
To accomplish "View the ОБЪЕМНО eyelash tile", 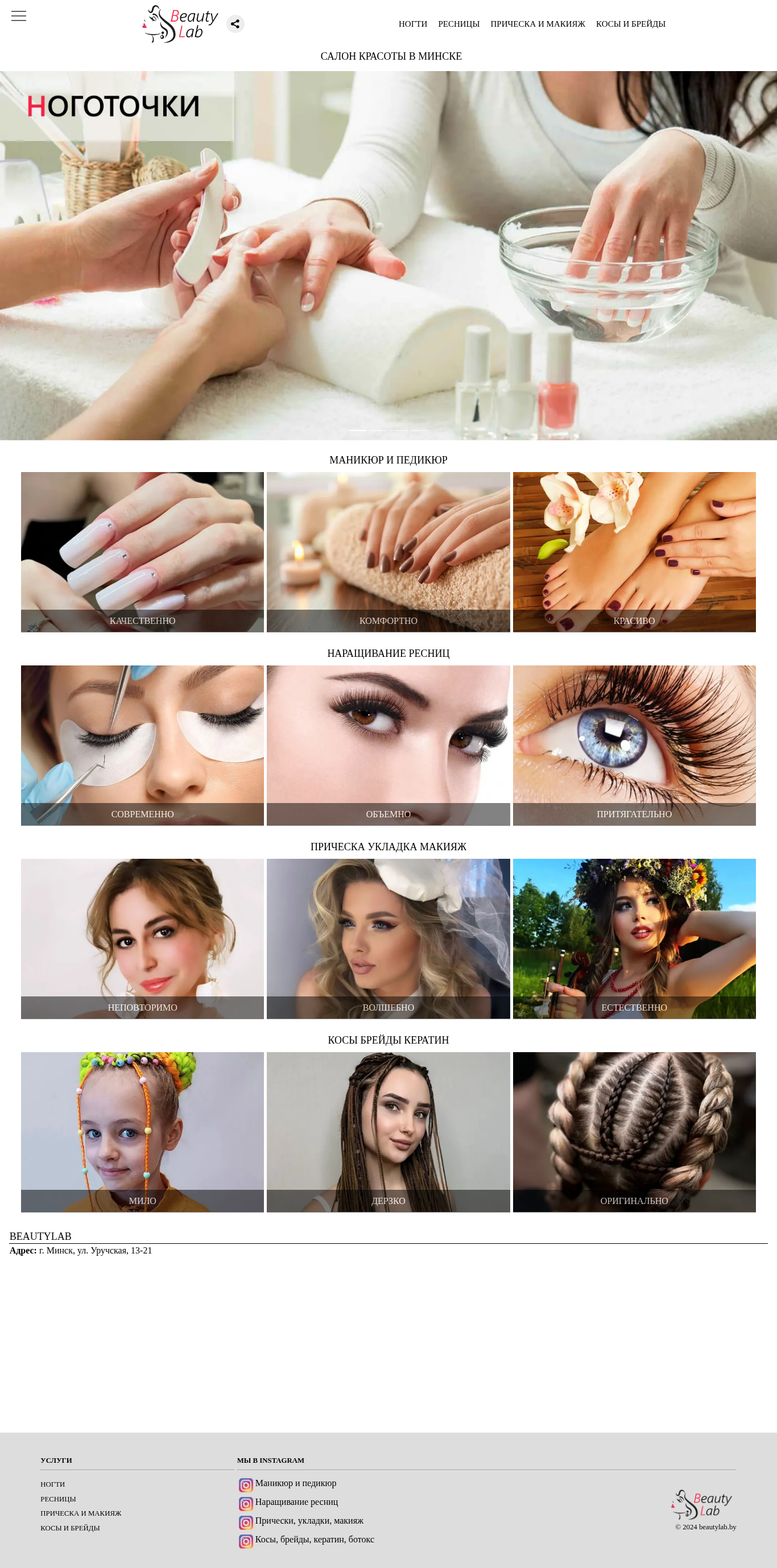I will [388, 745].
